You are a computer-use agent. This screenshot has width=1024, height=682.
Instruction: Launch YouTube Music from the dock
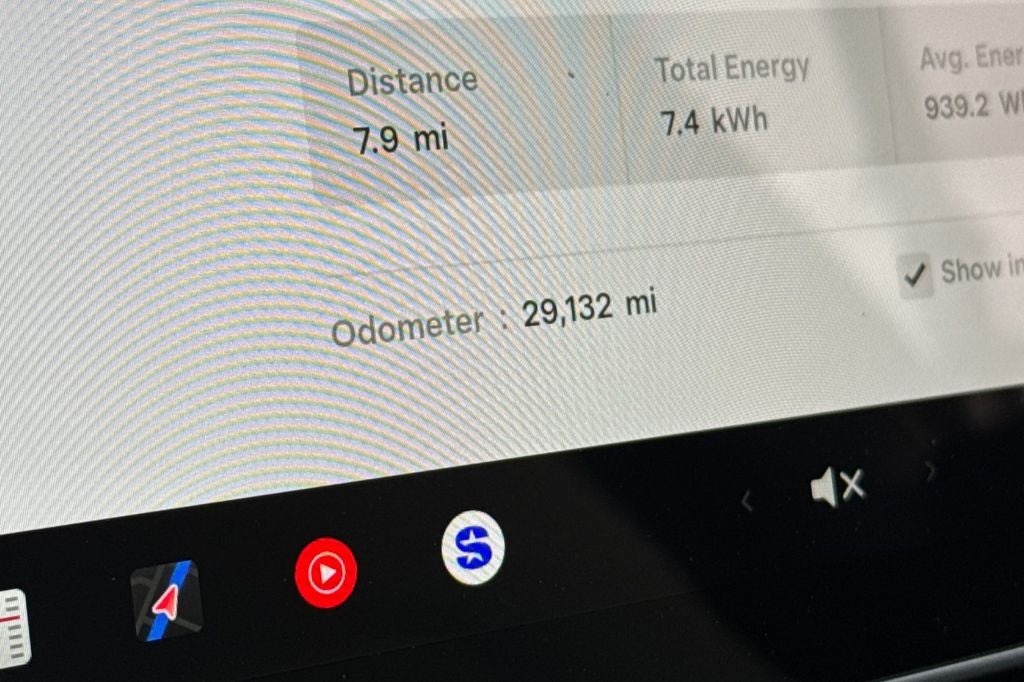(x=325, y=572)
